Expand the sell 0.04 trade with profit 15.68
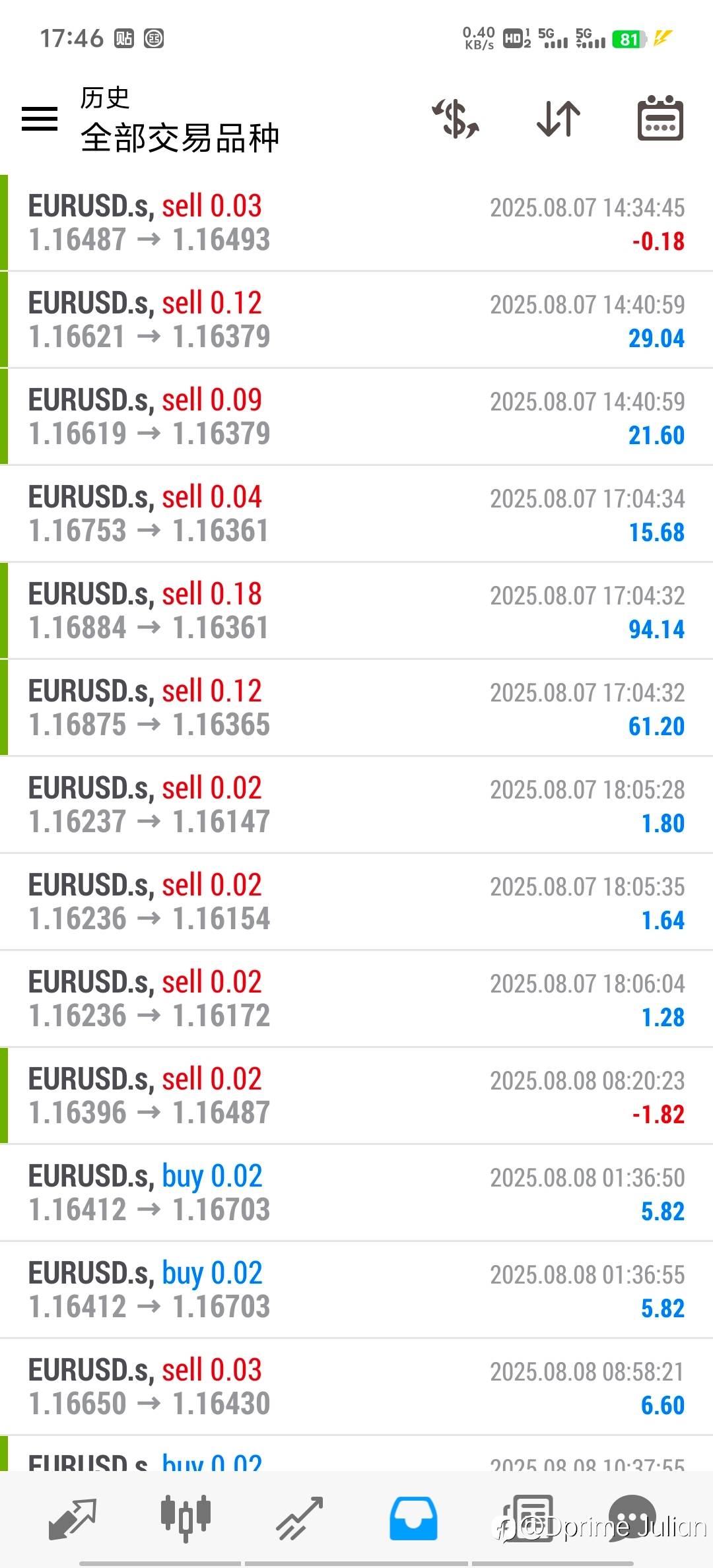The image size is (713, 1568). click(x=356, y=513)
